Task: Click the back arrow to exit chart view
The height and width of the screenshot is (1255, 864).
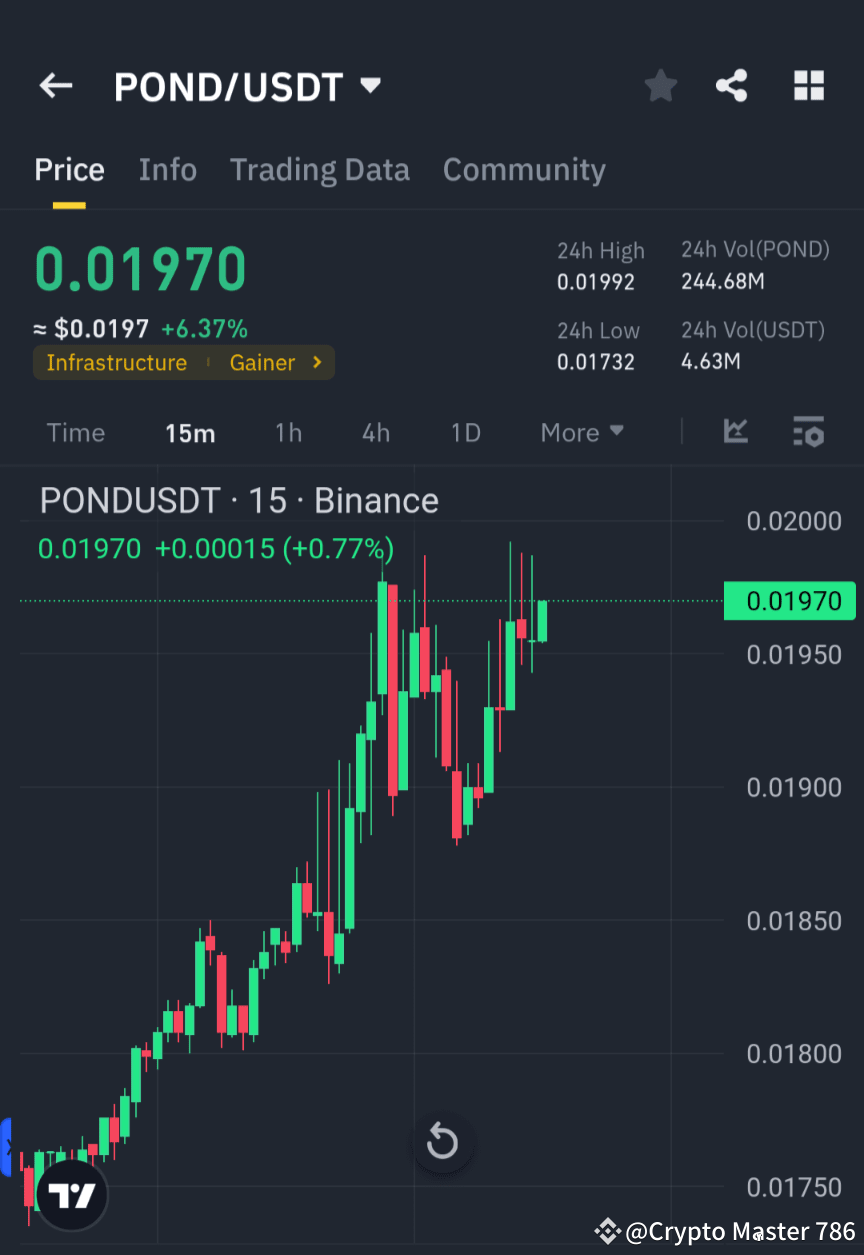Action: click(x=55, y=85)
